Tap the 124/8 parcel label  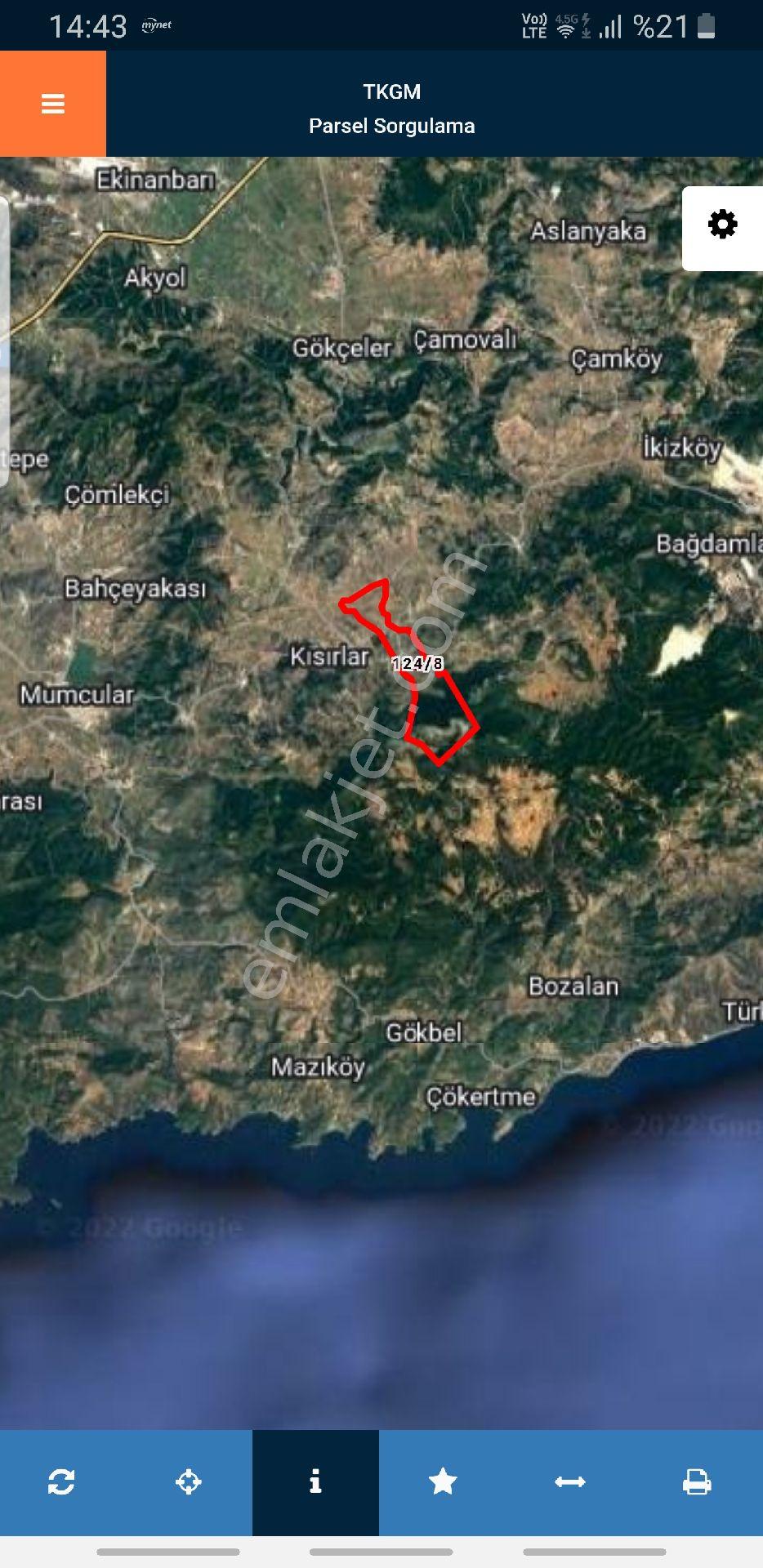click(x=418, y=663)
